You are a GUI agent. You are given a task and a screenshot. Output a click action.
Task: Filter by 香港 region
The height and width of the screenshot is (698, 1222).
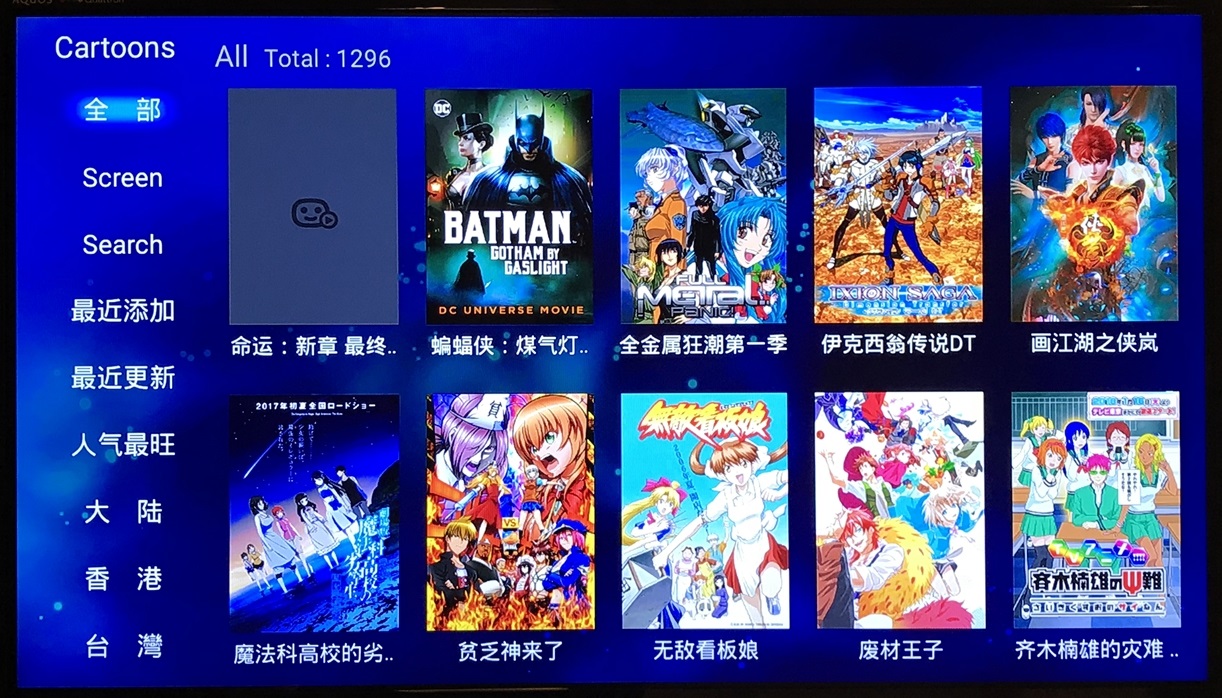(122, 579)
